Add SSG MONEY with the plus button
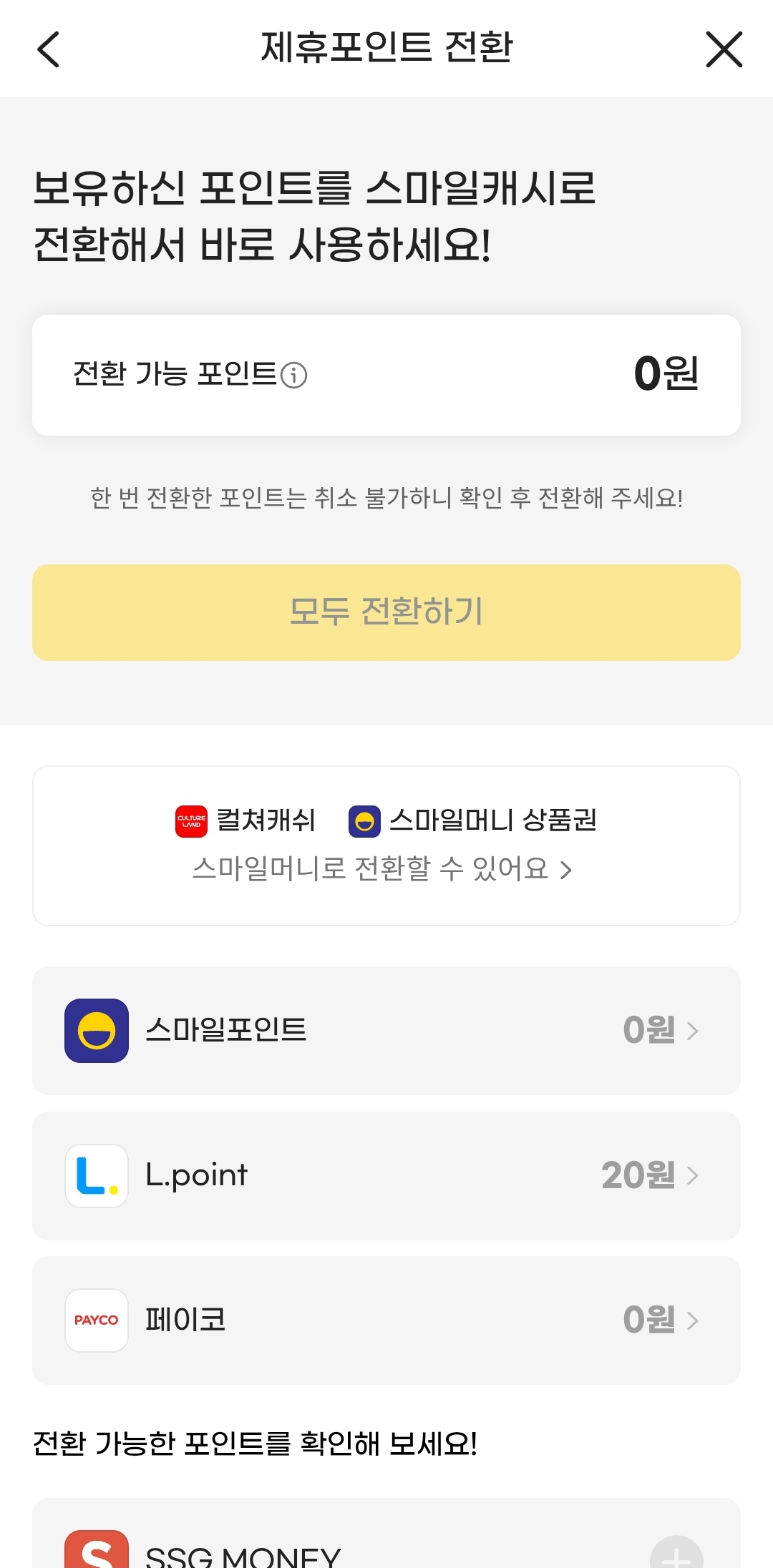The image size is (773, 1568). [676, 1555]
